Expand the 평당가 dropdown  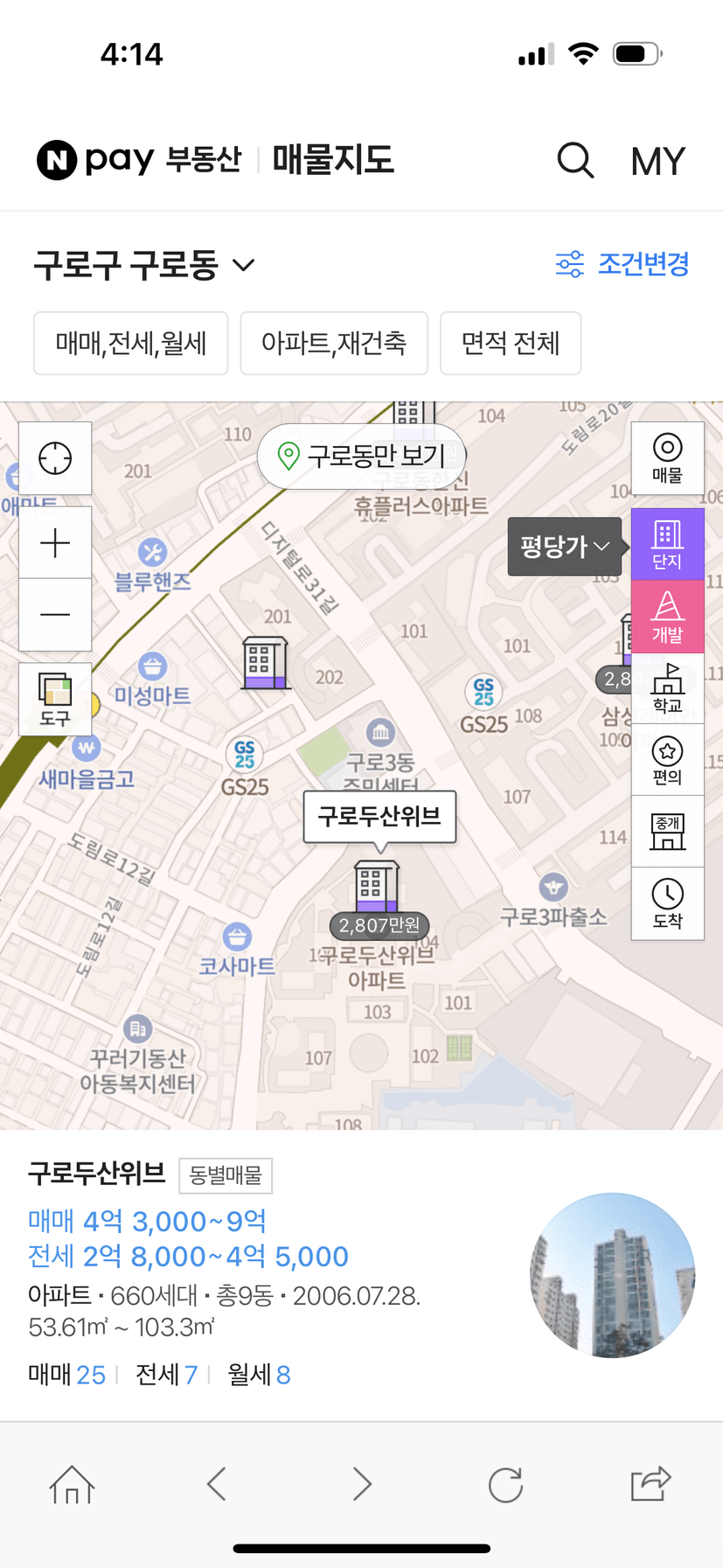(x=565, y=547)
